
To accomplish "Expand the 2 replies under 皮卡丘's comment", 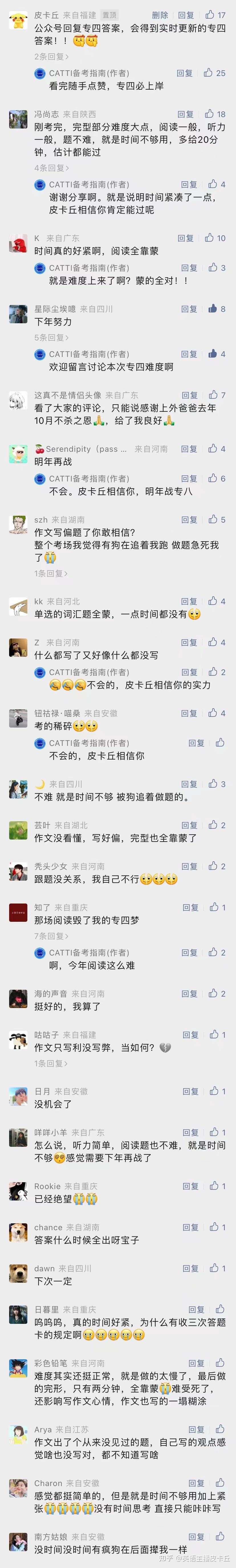I will pos(51,57).
